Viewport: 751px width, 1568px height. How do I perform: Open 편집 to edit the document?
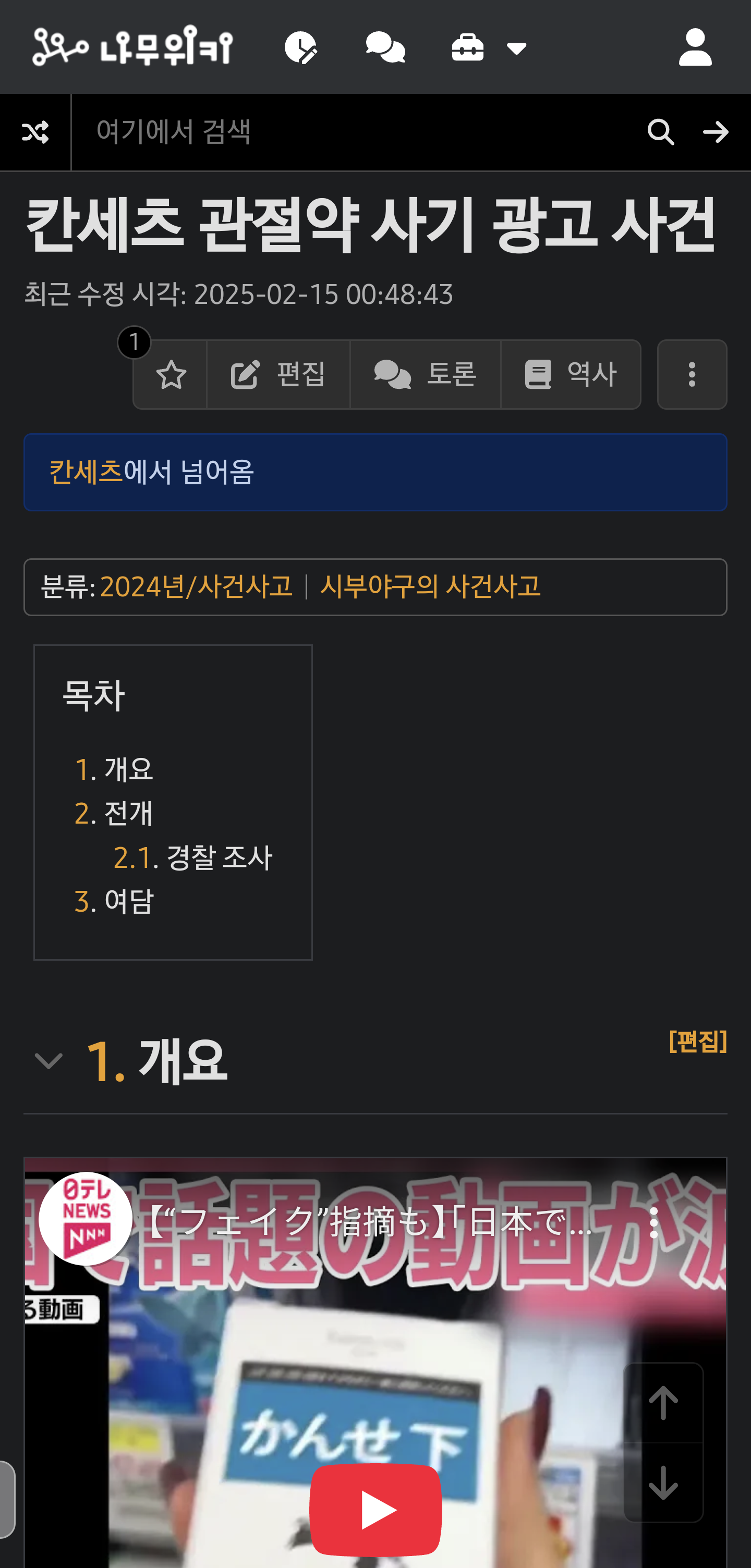tap(278, 374)
